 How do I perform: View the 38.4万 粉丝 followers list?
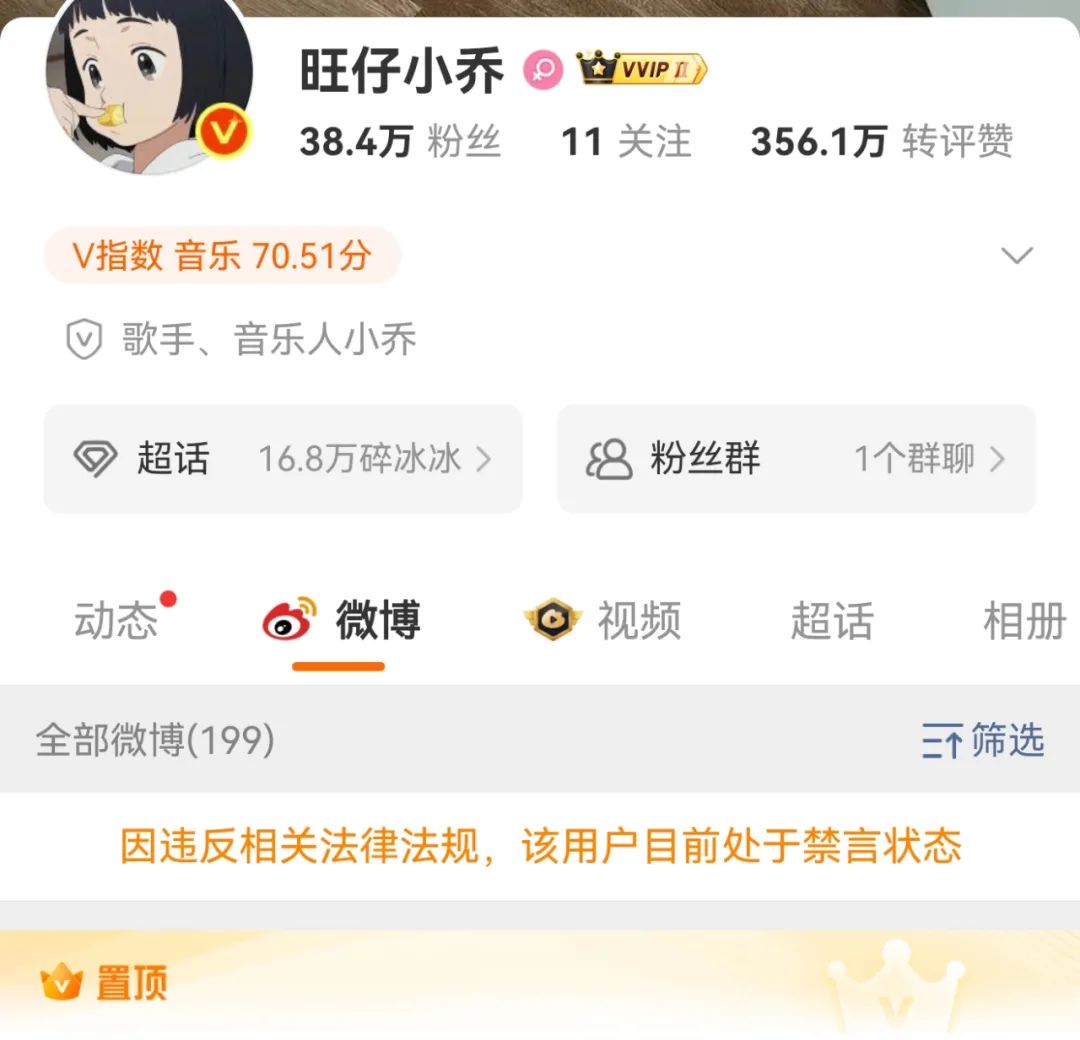[x=400, y=141]
